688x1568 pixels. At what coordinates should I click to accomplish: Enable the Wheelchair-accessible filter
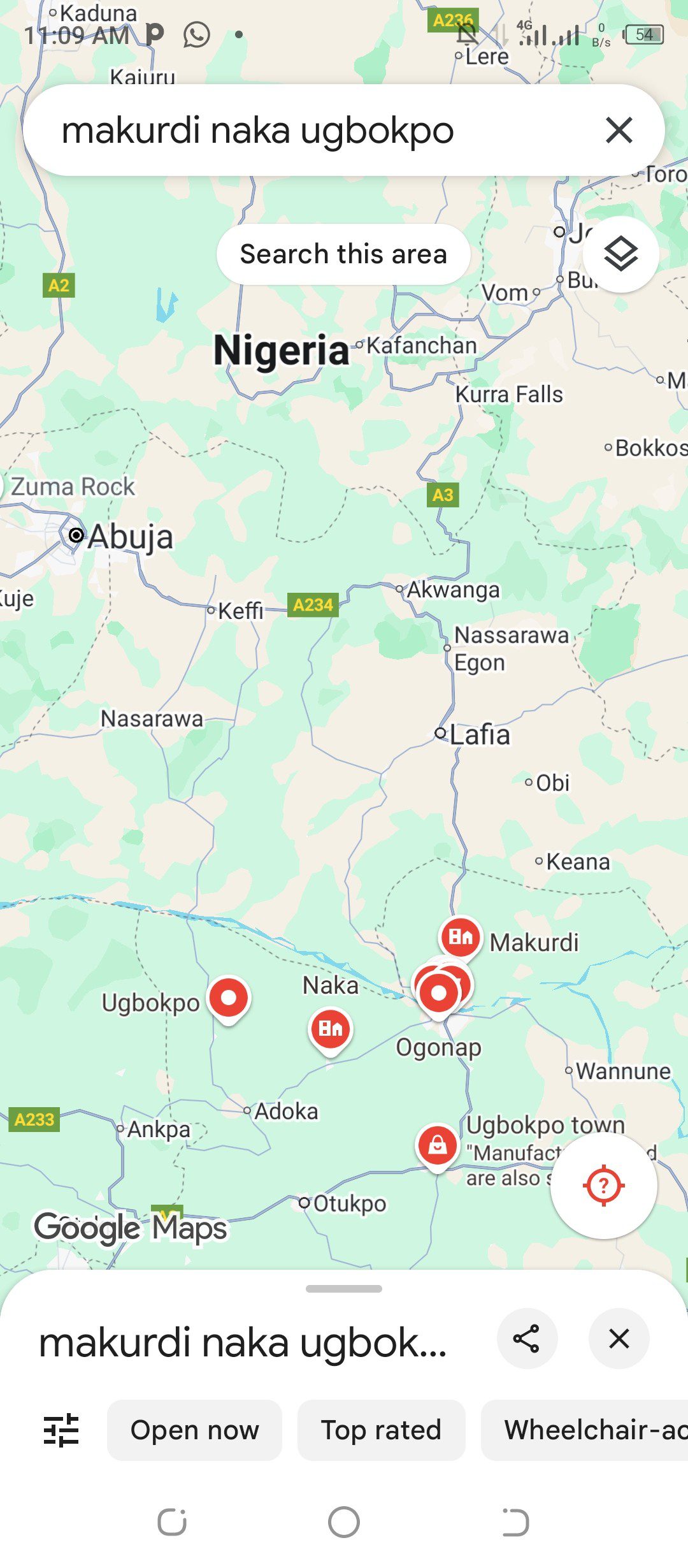pos(595,1428)
